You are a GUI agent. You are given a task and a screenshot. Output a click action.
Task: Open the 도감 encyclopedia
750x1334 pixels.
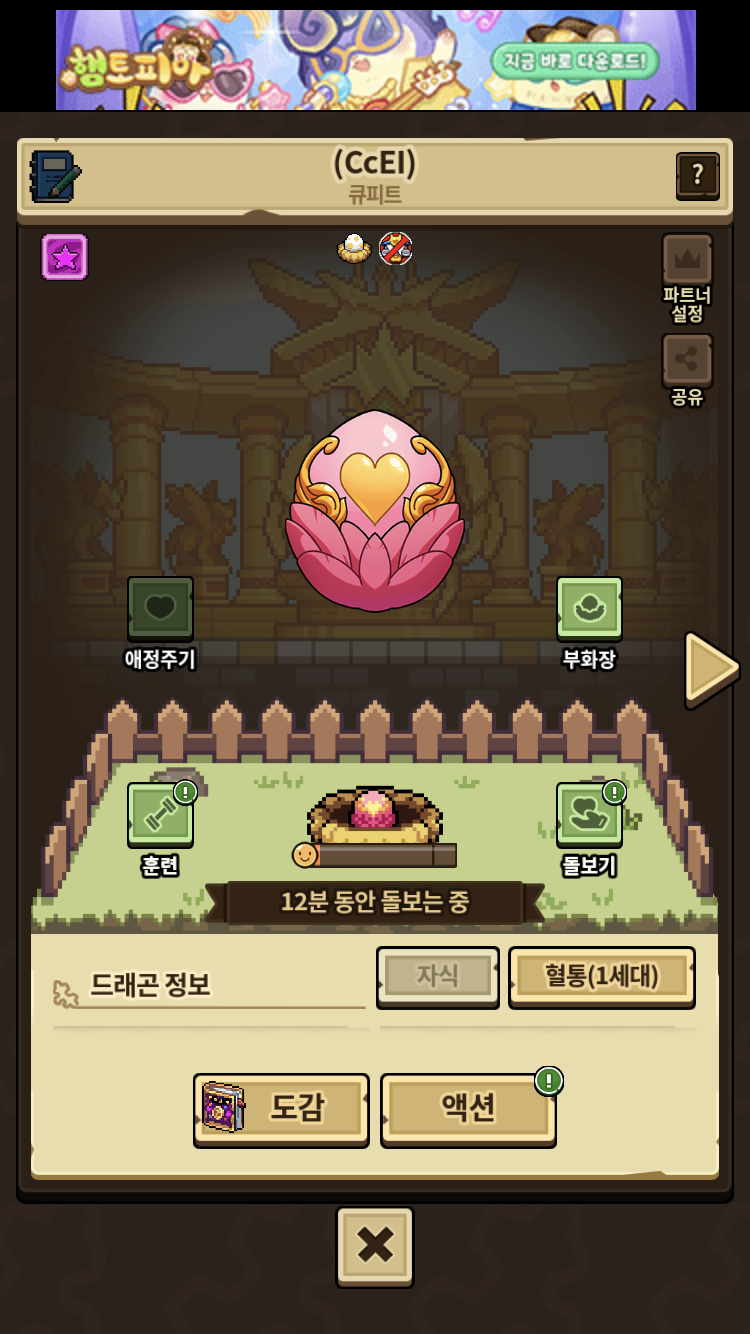(281, 1108)
